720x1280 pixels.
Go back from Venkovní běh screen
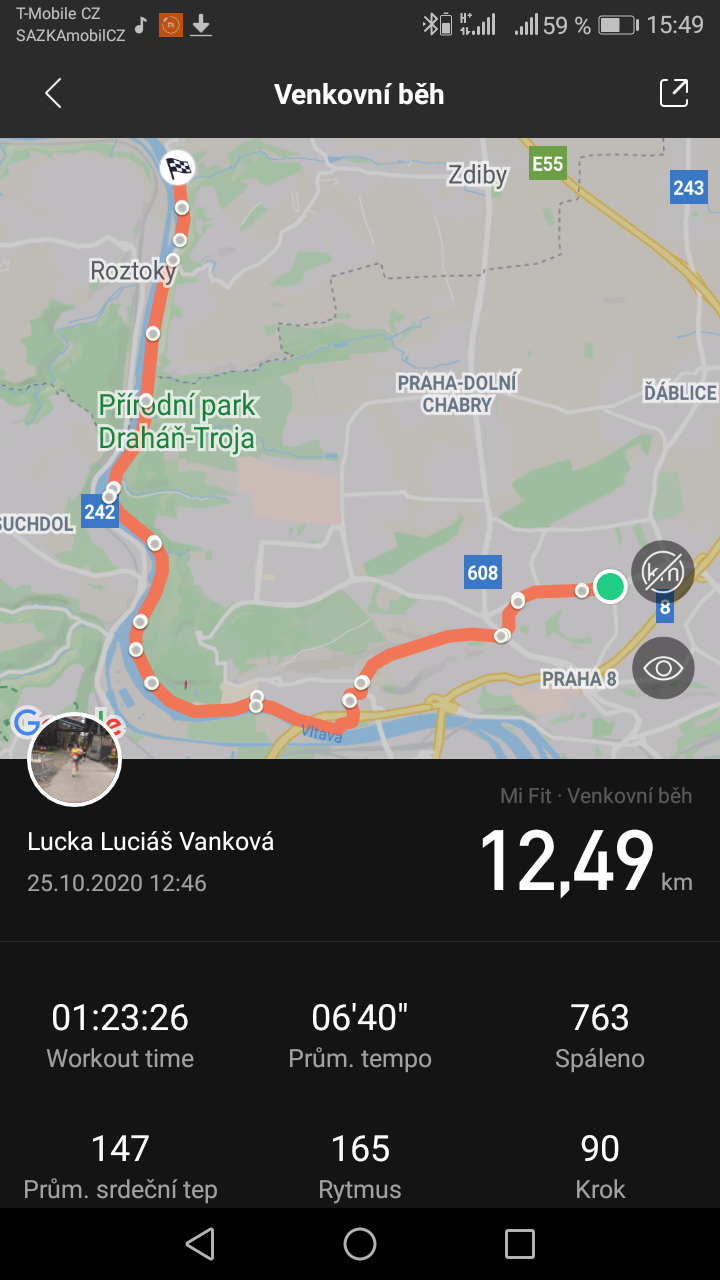(x=54, y=94)
